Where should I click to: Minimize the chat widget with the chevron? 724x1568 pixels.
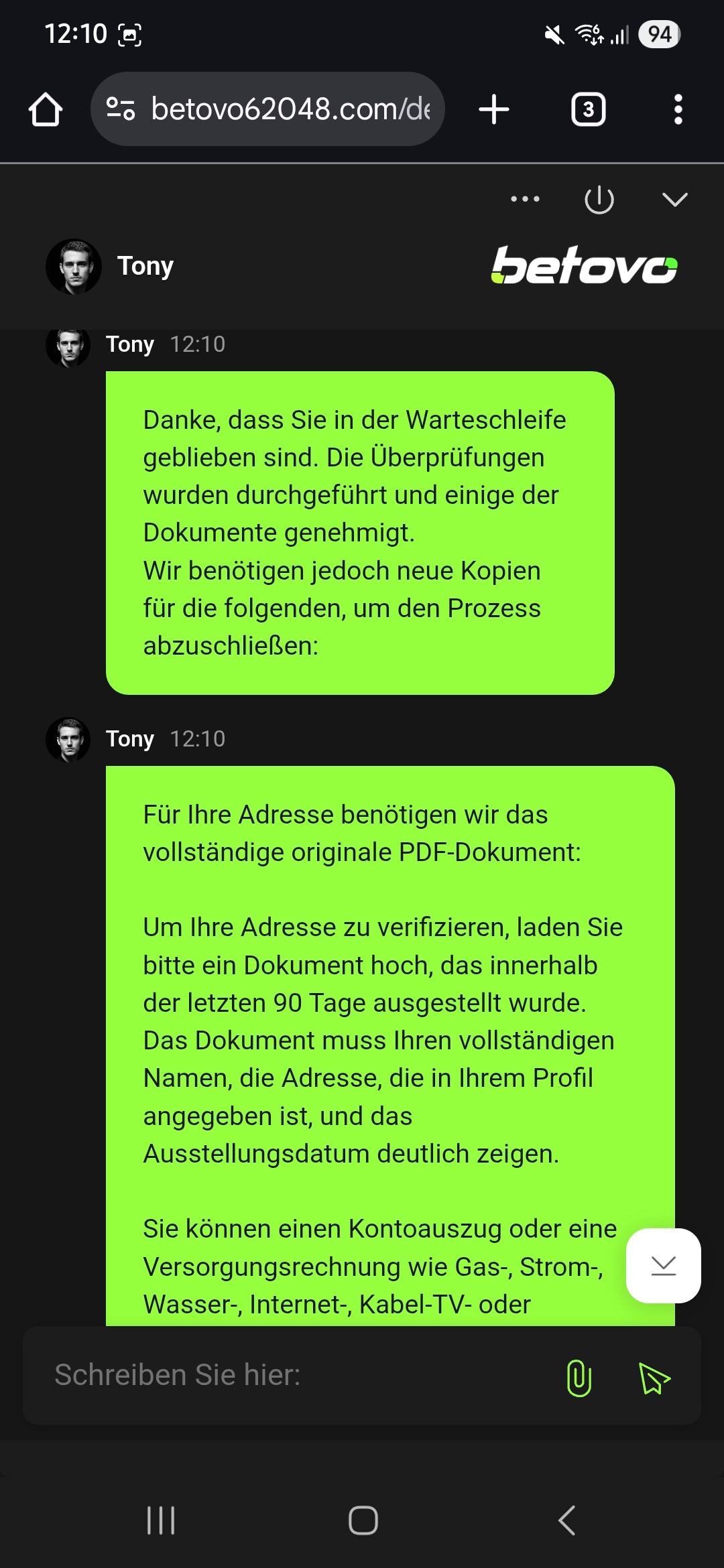tap(674, 198)
